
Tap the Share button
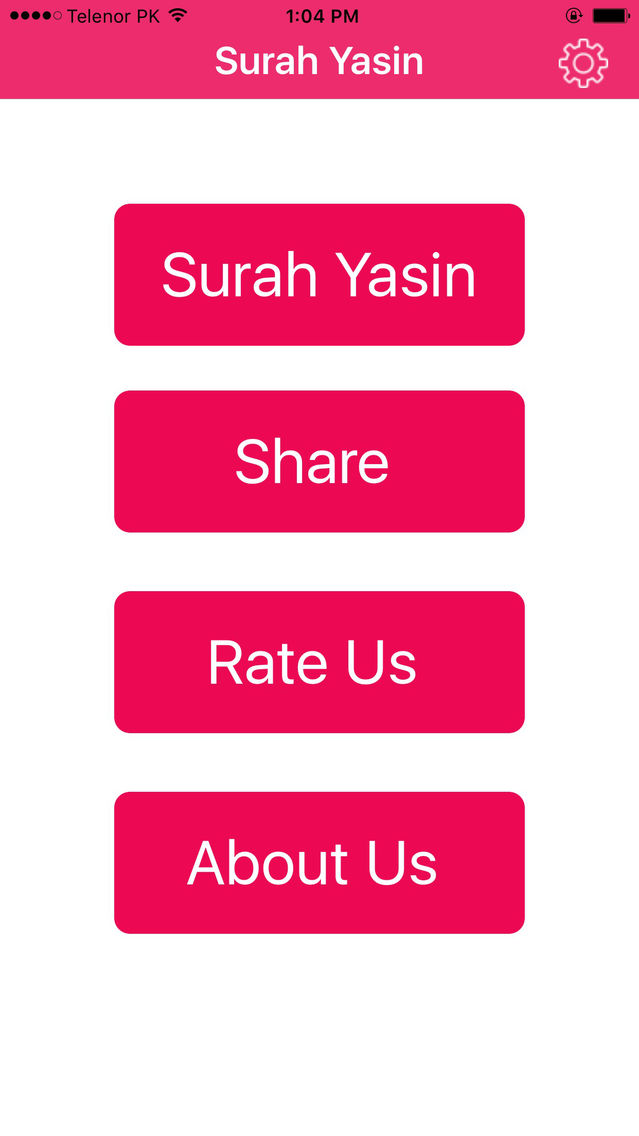[x=320, y=462]
